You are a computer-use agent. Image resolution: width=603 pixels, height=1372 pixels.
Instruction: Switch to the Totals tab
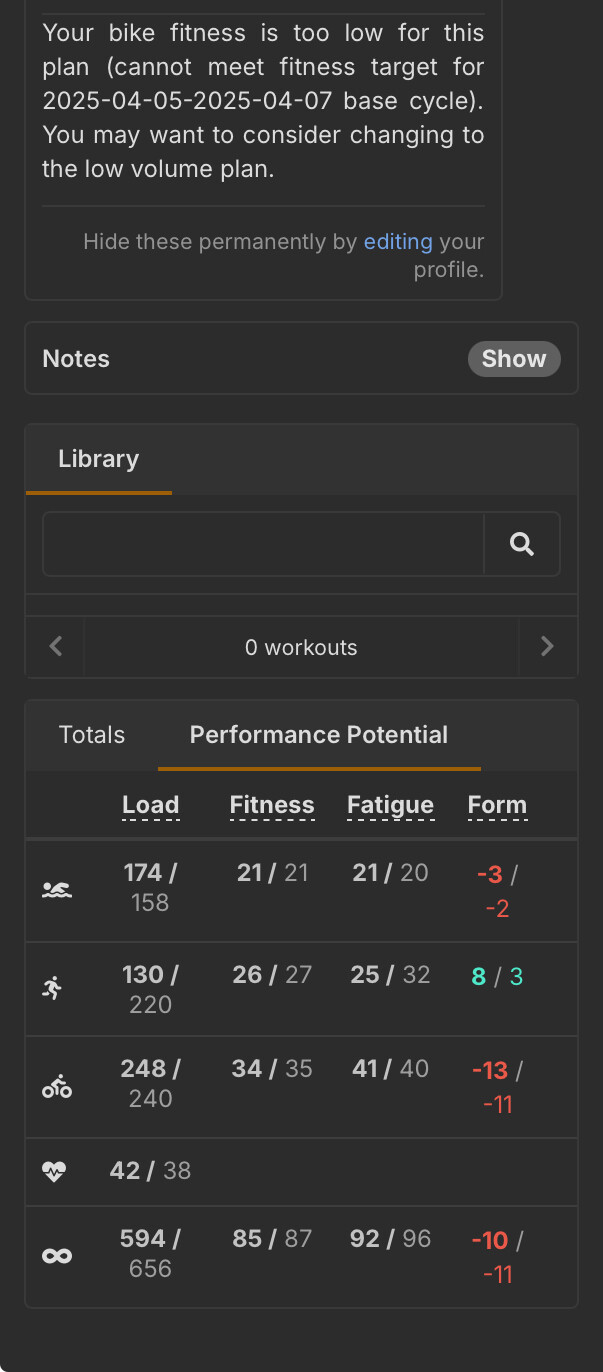pyautogui.click(x=92, y=735)
